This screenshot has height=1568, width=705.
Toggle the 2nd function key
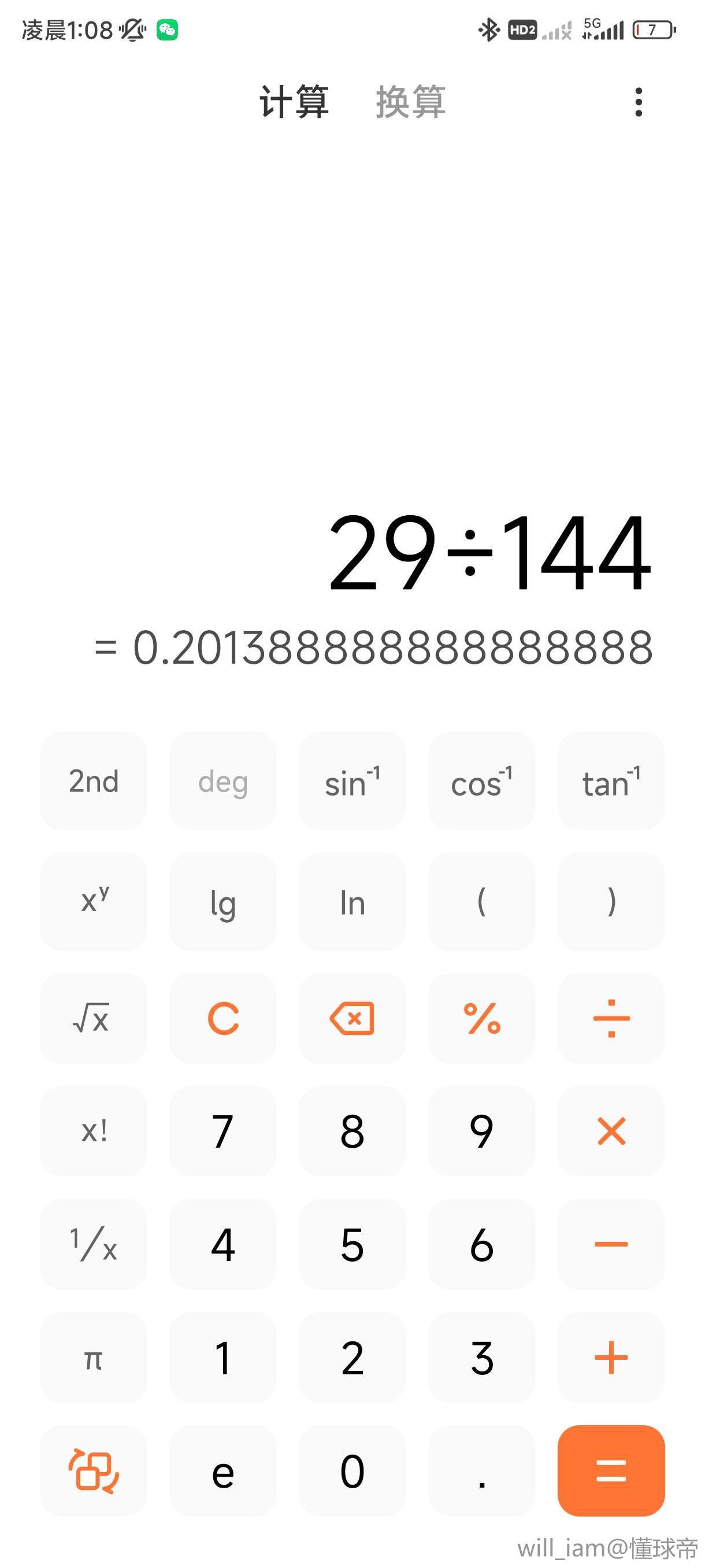pos(94,781)
